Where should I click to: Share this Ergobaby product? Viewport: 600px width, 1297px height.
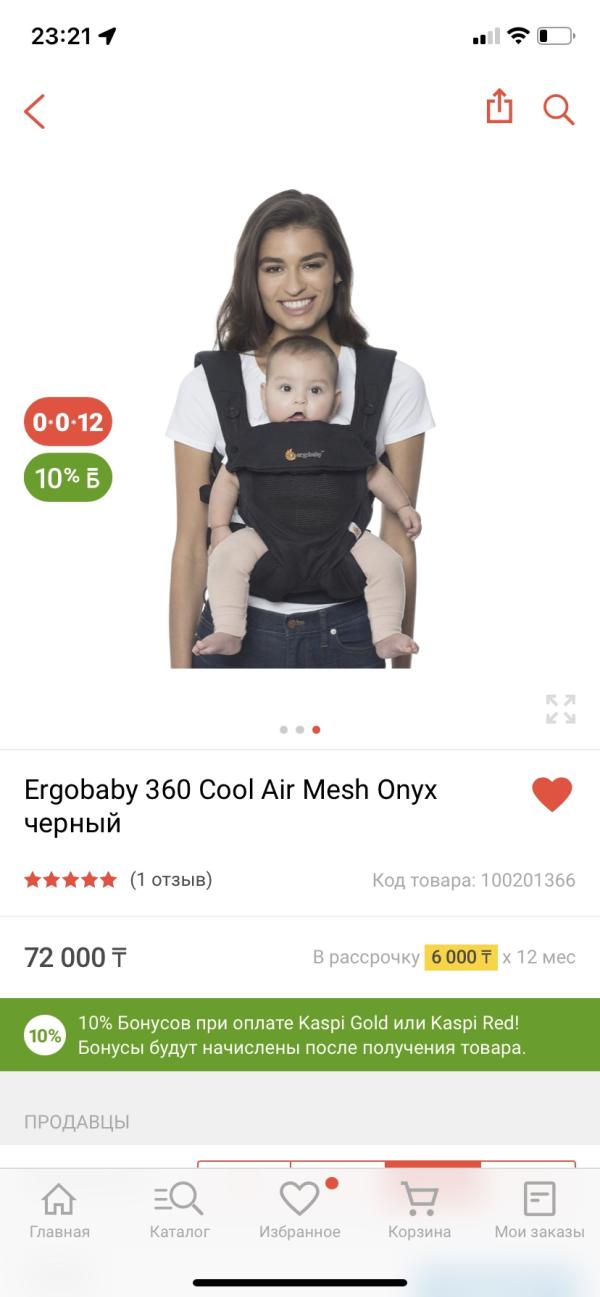(x=499, y=107)
